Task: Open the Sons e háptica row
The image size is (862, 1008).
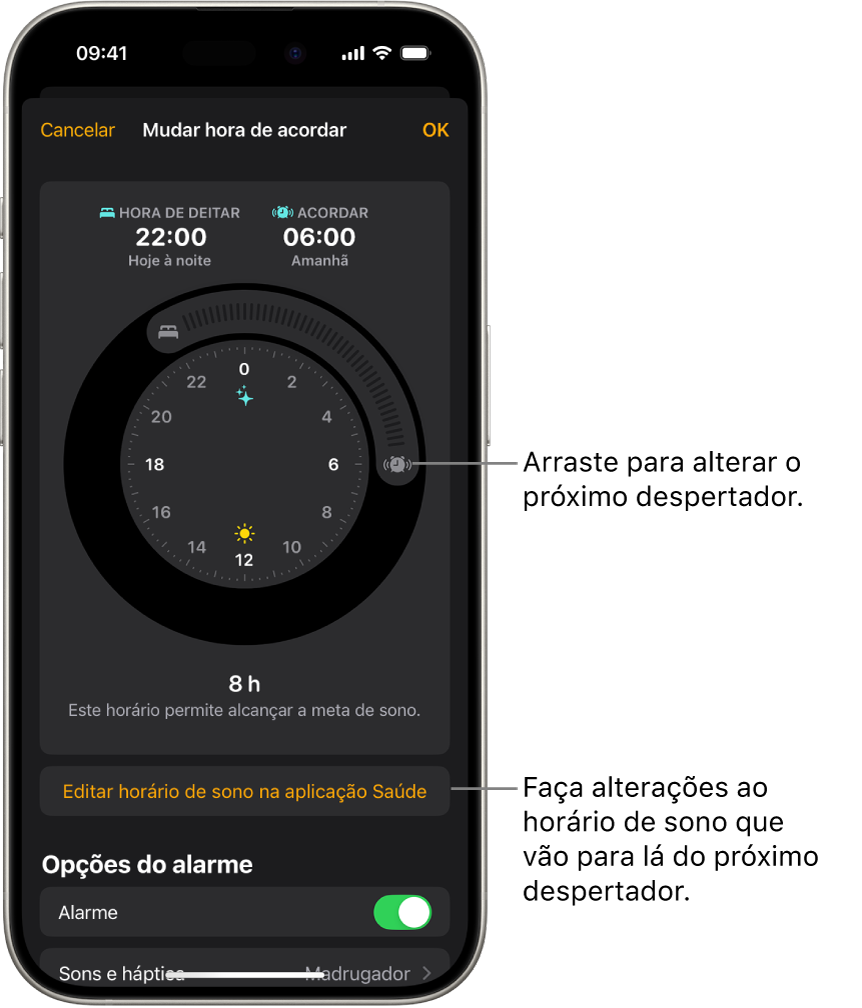Action: (x=244, y=973)
